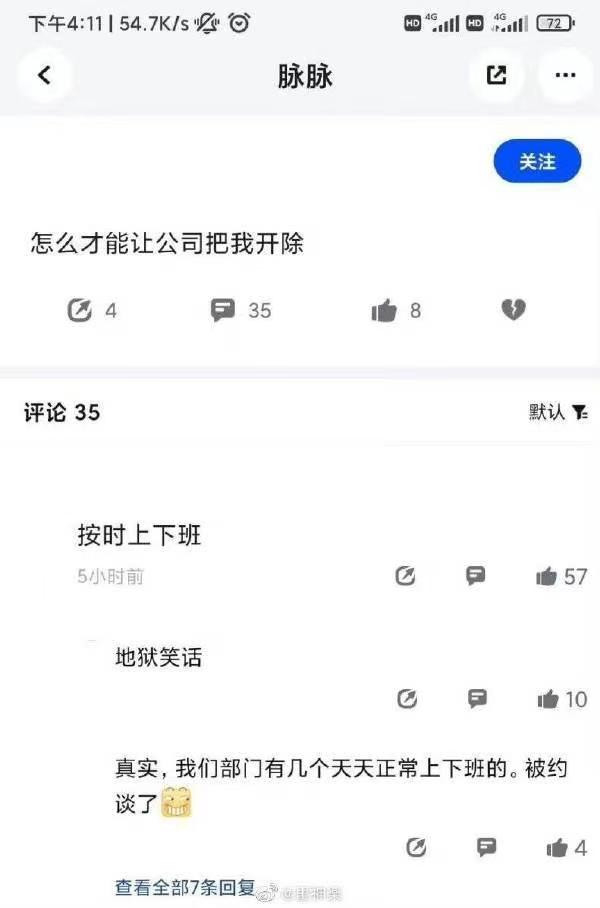The image size is (600, 908).
Task: Forward the reply ending with 被约谈了
Action: pyautogui.click(x=416, y=848)
